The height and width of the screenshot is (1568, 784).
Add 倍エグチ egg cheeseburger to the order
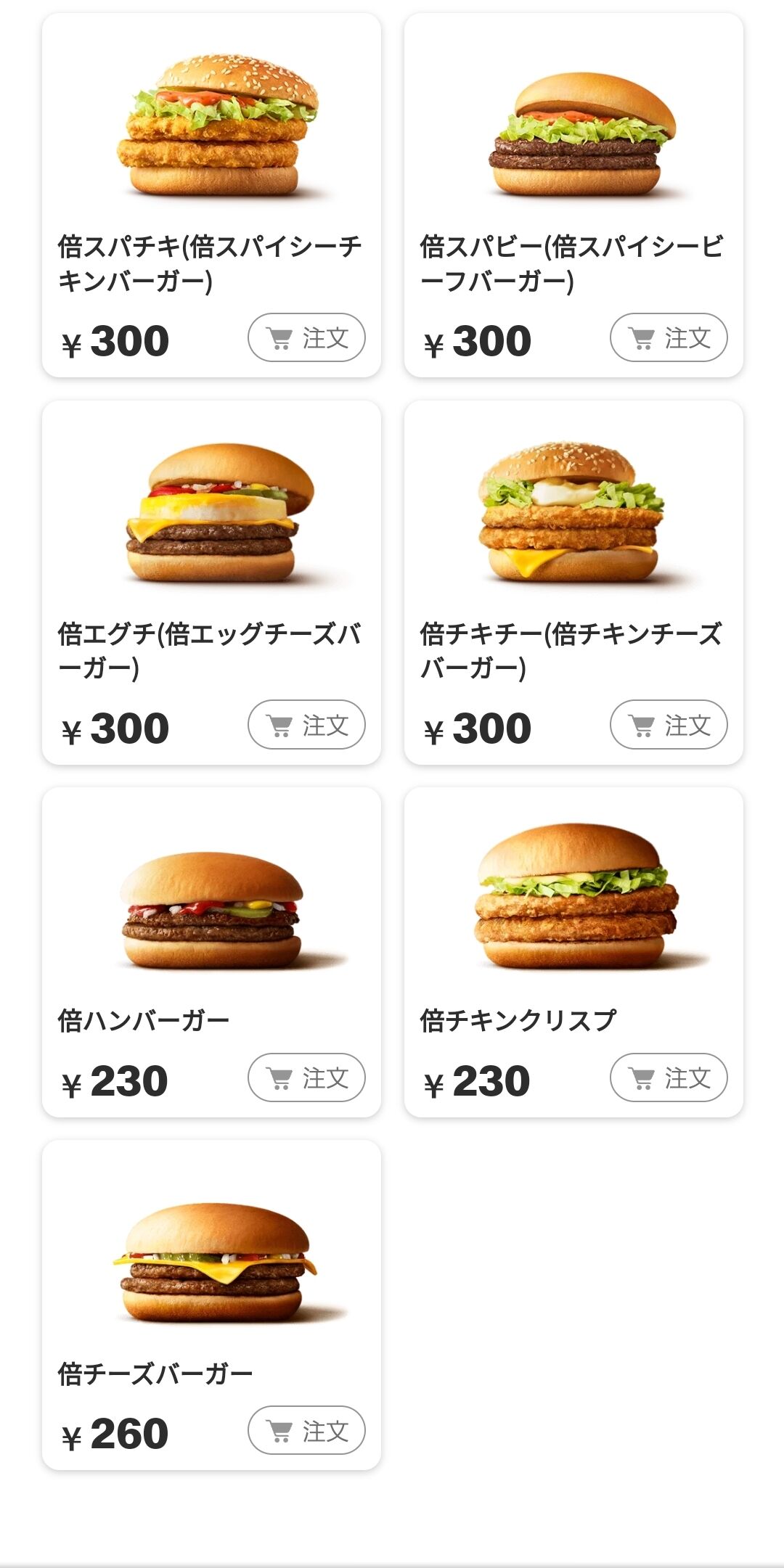[306, 724]
